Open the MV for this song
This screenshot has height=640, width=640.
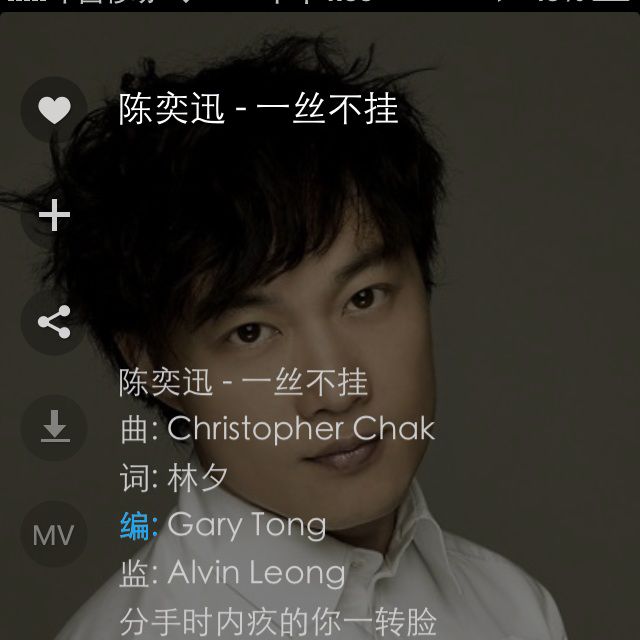(54, 535)
